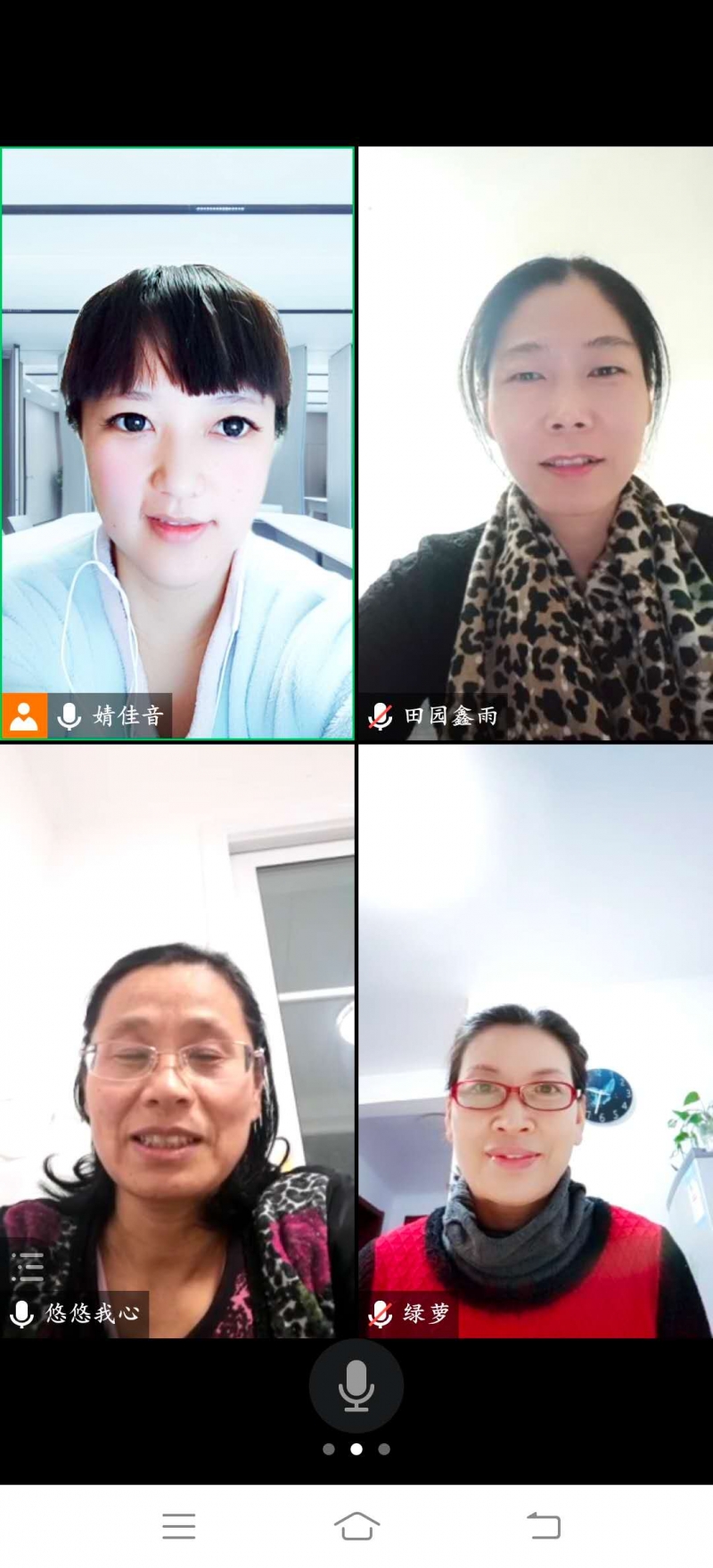713x1568 pixels.
Task: Select the video tile of 悠悠我心
Action: click(177, 1041)
